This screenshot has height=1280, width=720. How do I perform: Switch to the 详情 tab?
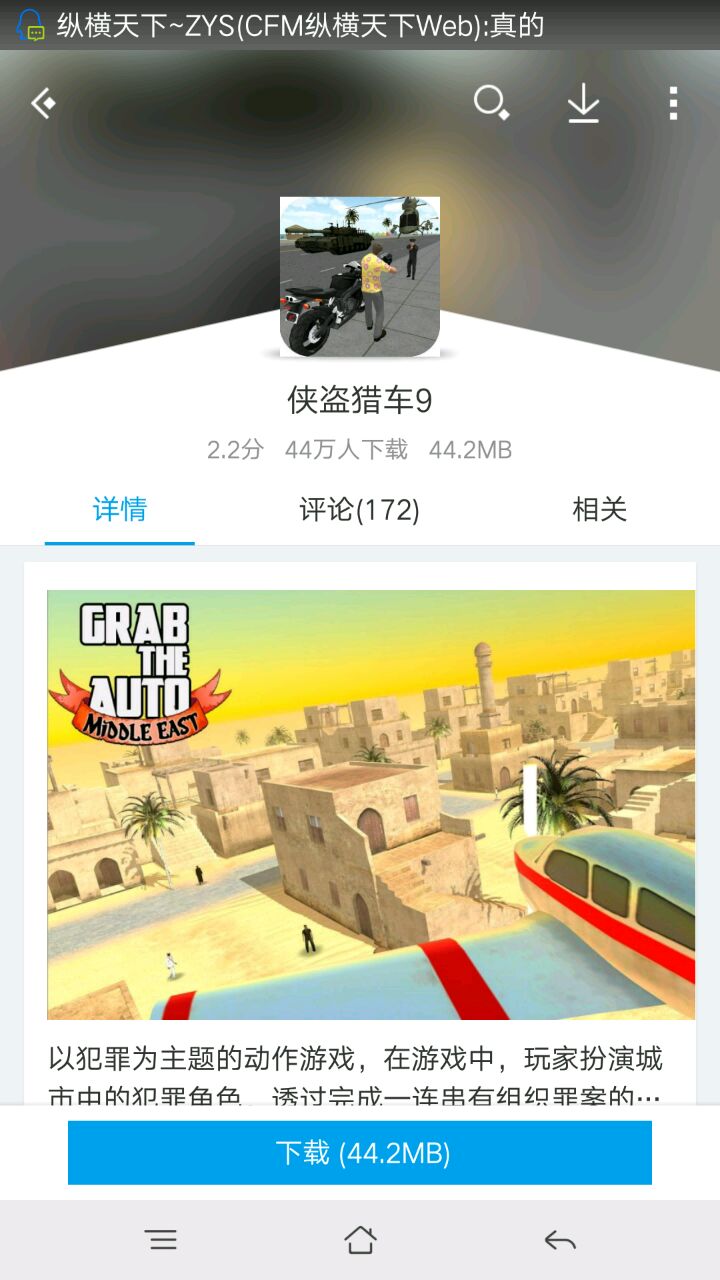[120, 510]
